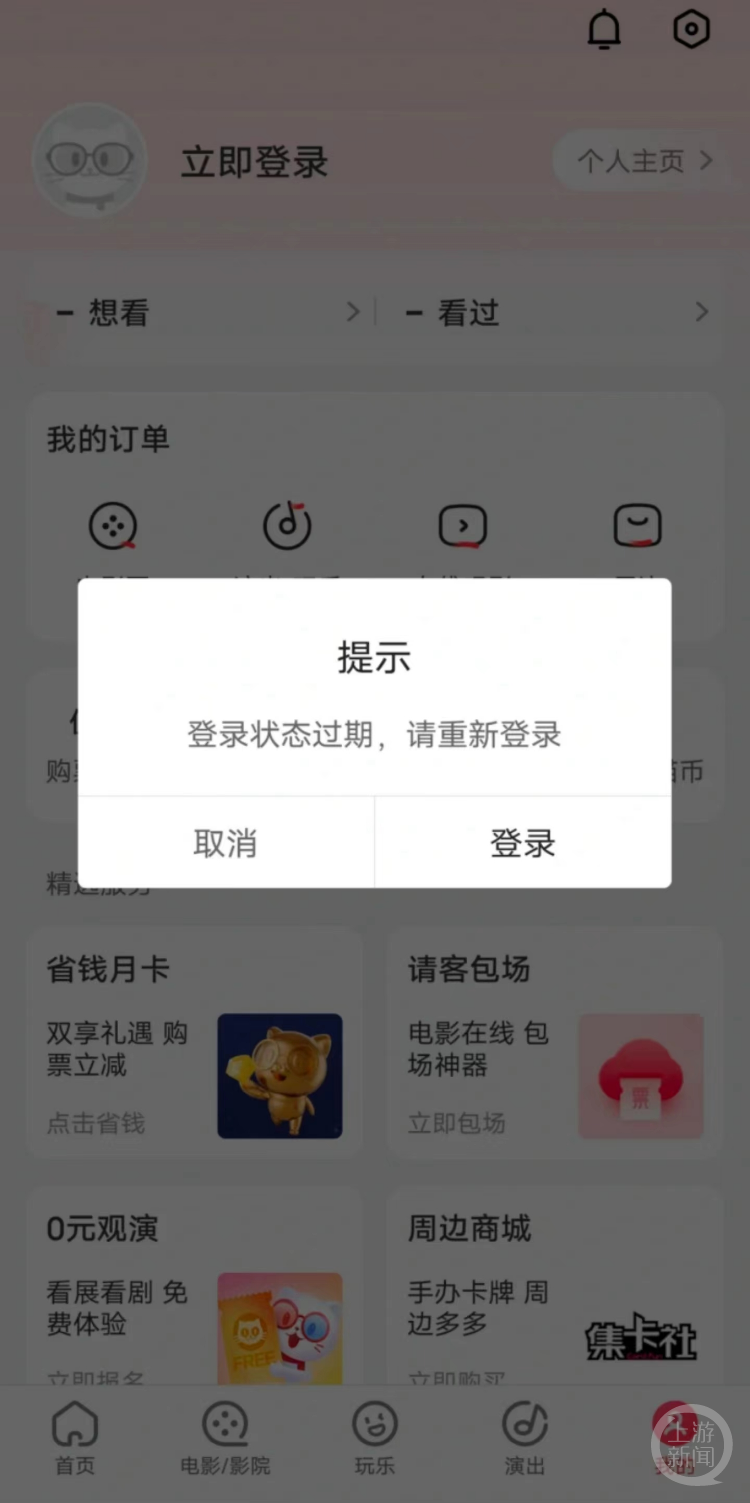
Task: Tap 立即登录 beside the avatar
Action: (x=254, y=163)
